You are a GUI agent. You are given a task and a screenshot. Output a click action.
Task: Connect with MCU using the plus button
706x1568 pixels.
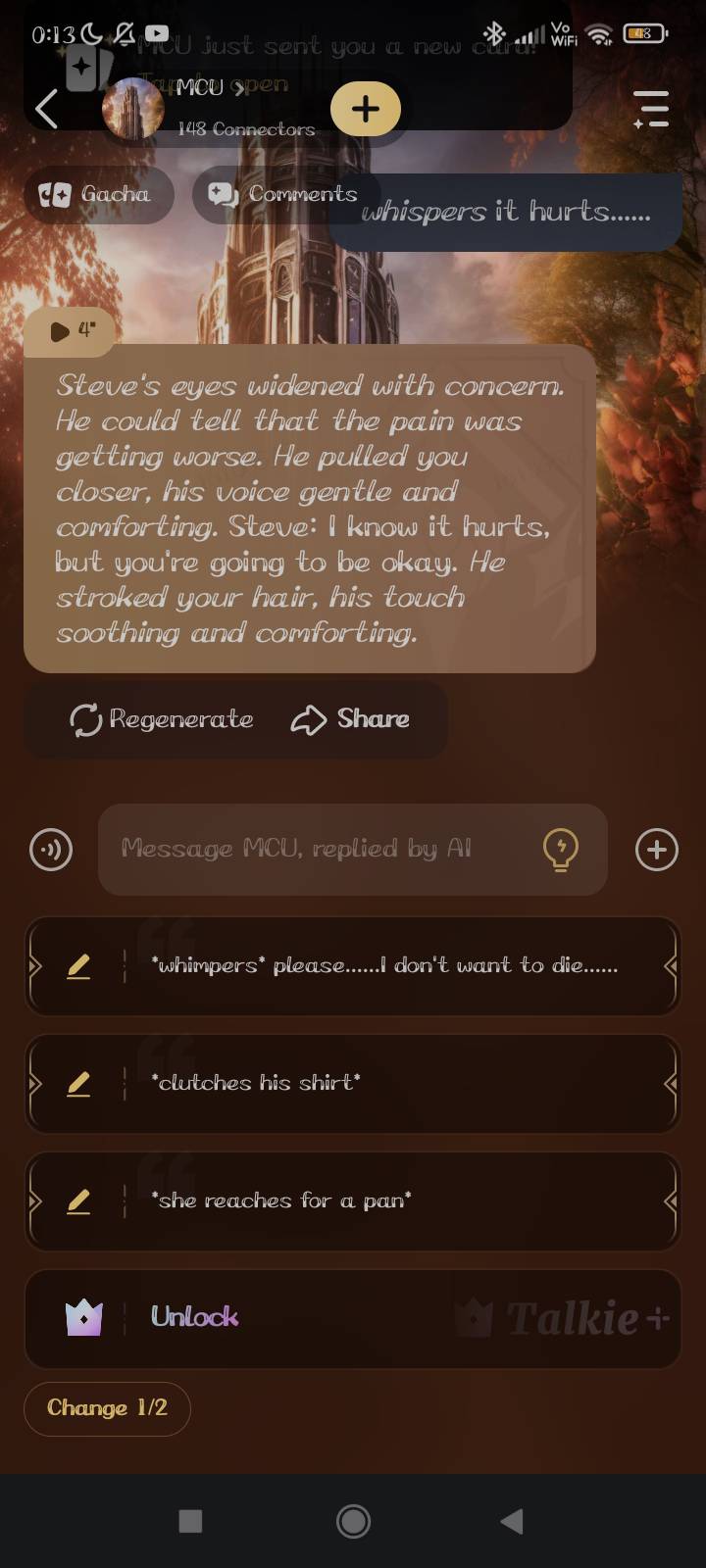[x=365, y=109]
